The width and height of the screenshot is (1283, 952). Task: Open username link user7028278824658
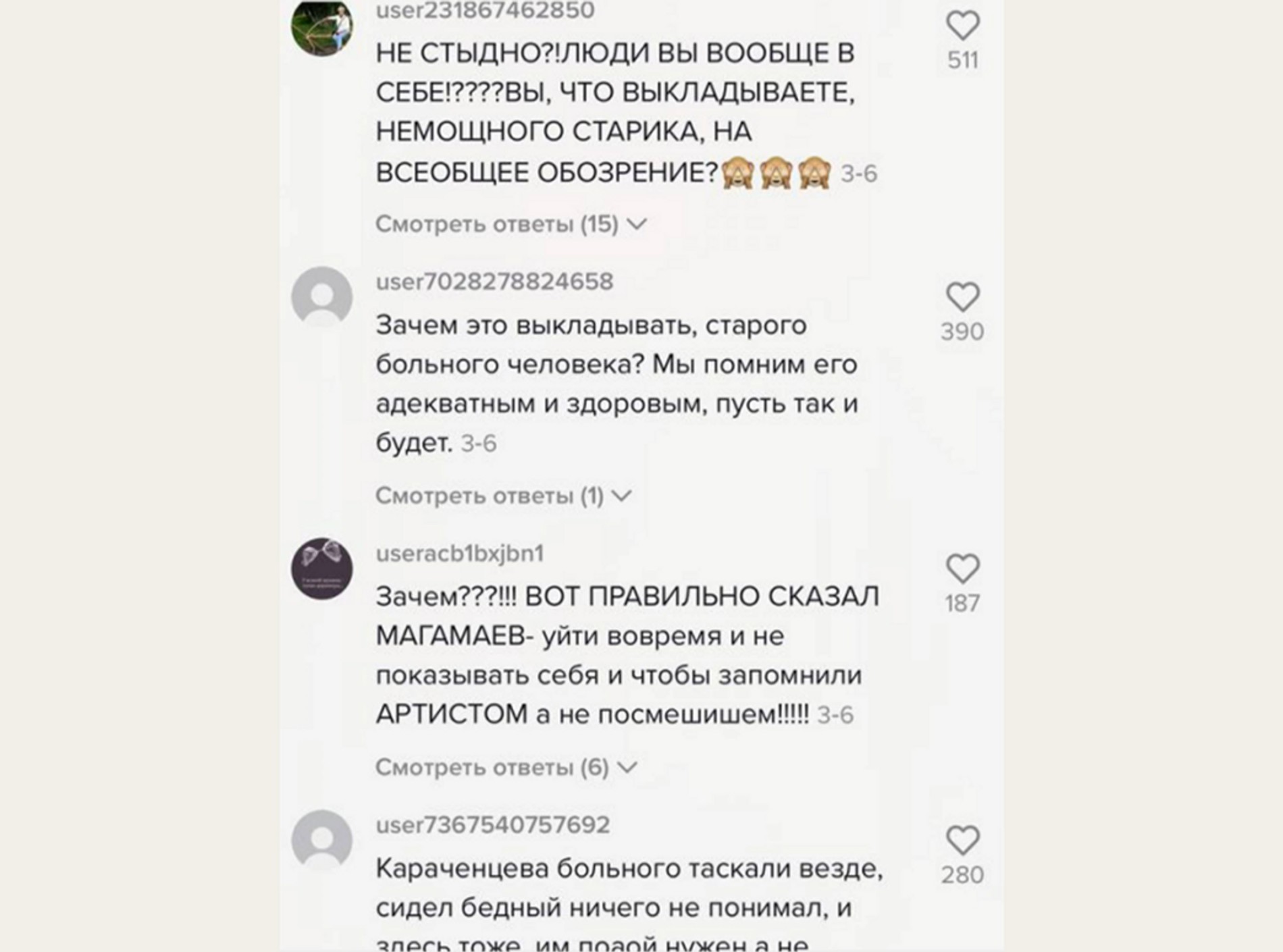coord(494,282)
